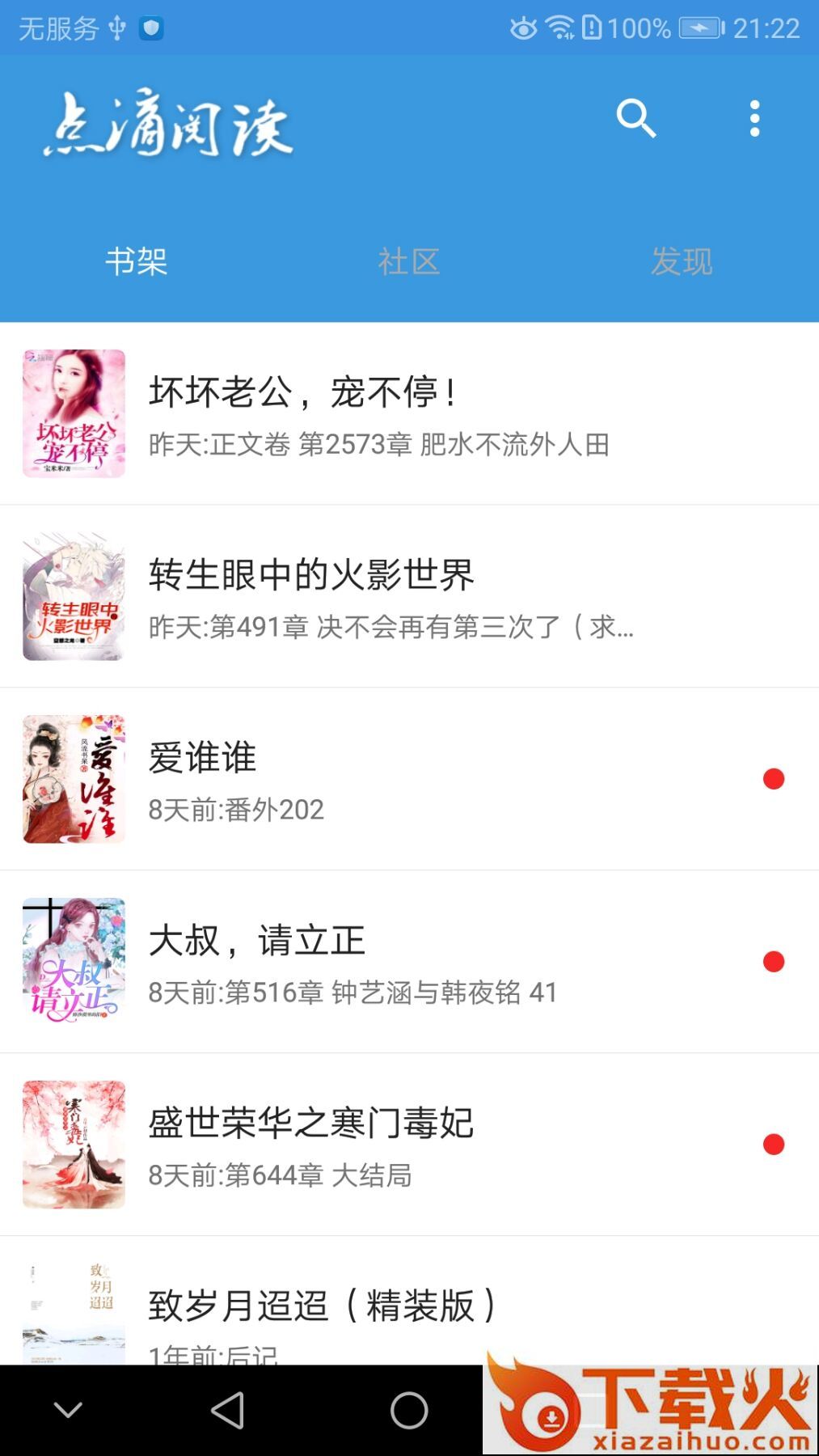Screen dimensions: 819x1456
Task: Go to the system home screen
Action: 409,1411
